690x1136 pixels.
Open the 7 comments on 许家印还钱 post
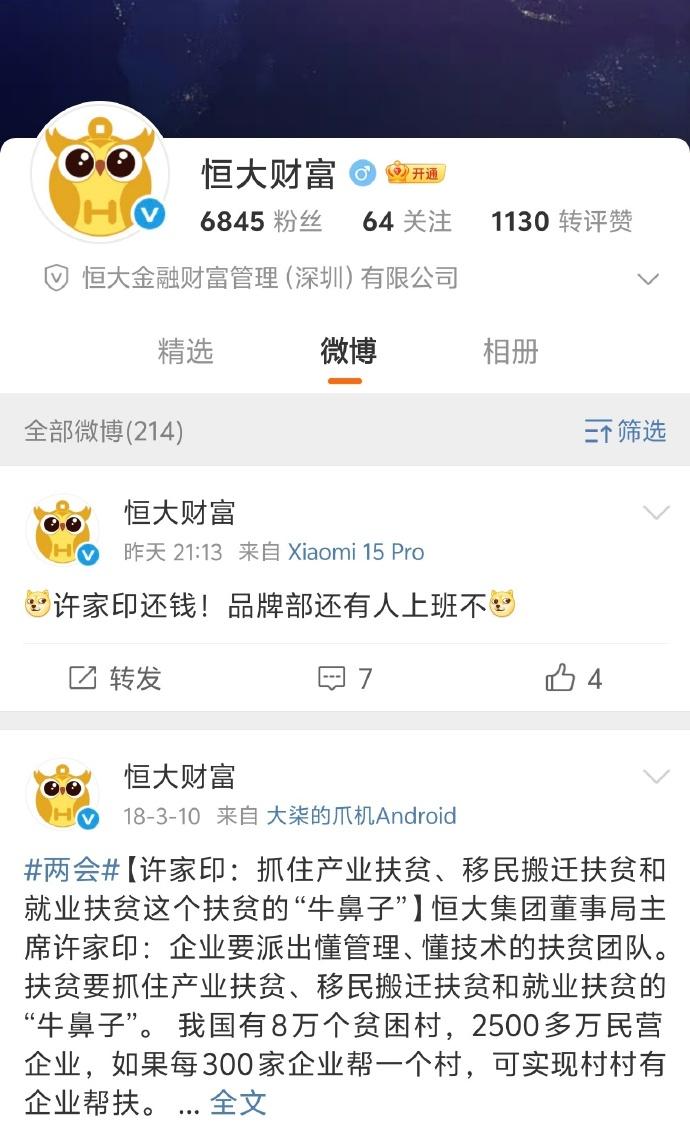[345, 679]
